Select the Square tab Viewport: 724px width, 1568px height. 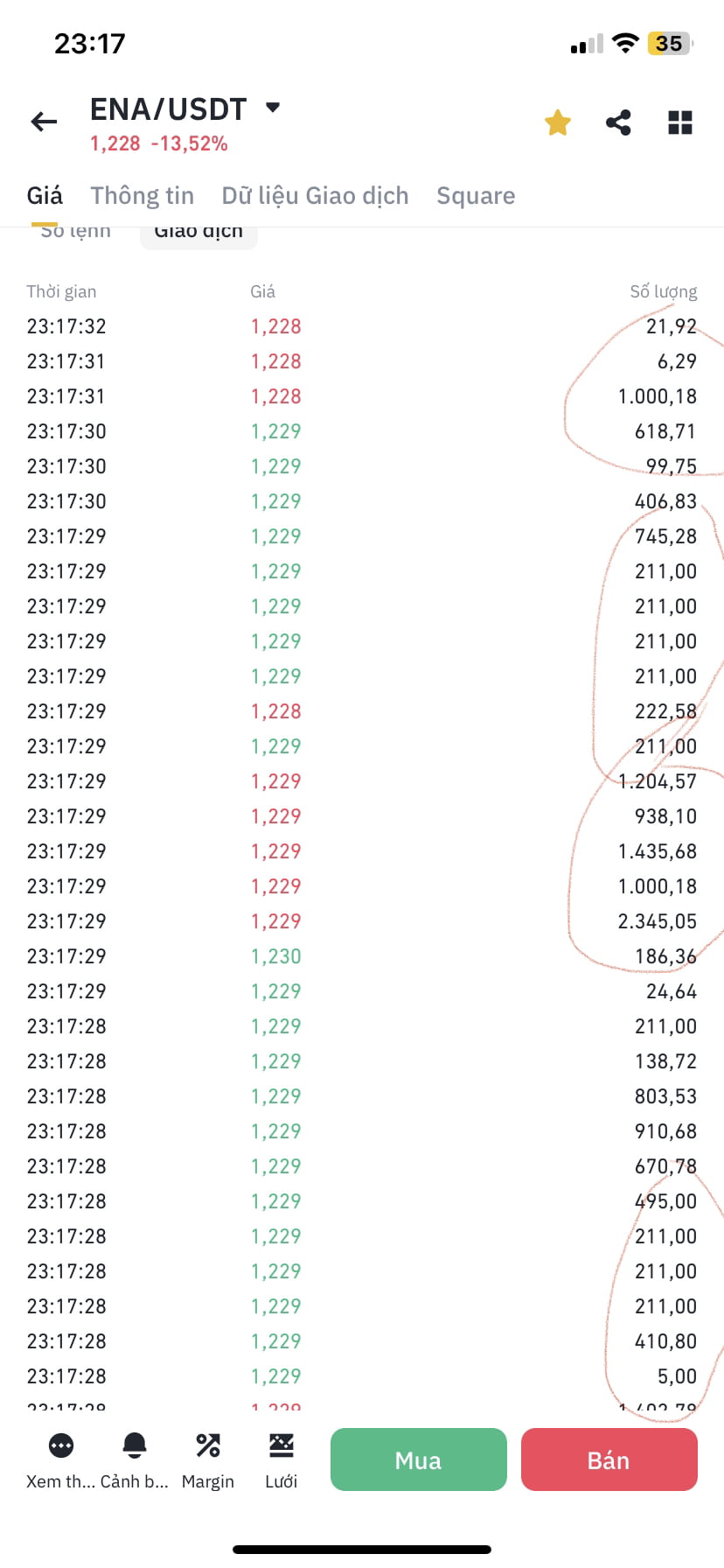pyautogui.click(x=476, y=195)
